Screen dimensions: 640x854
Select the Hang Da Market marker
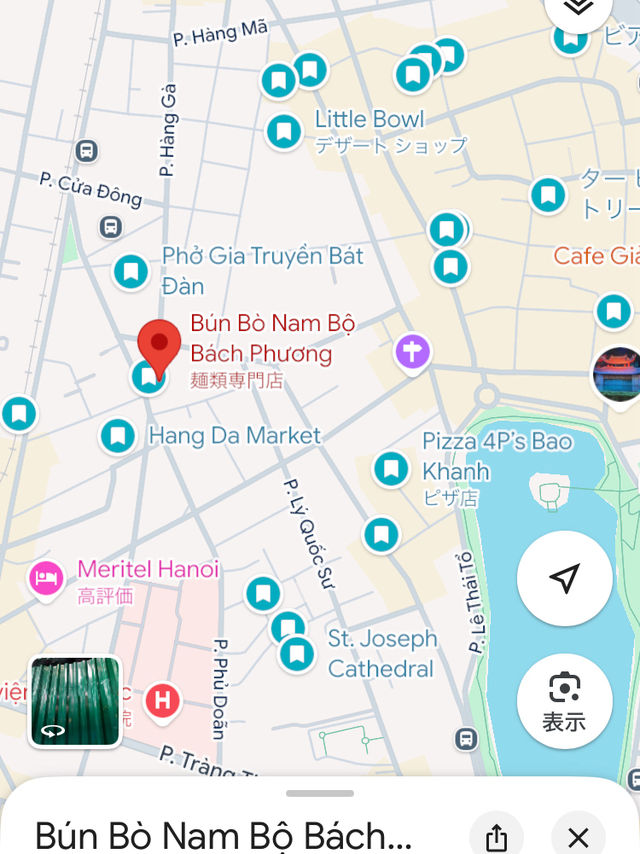118,436
